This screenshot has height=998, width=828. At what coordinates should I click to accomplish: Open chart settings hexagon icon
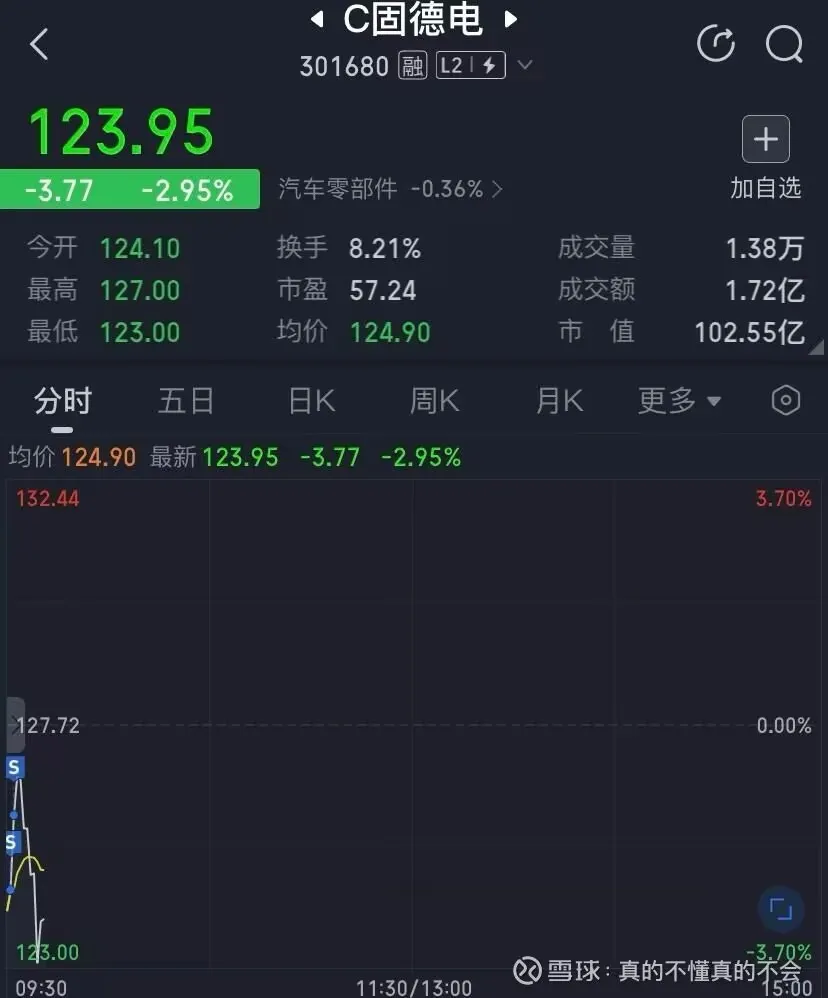tap(787, 401)
